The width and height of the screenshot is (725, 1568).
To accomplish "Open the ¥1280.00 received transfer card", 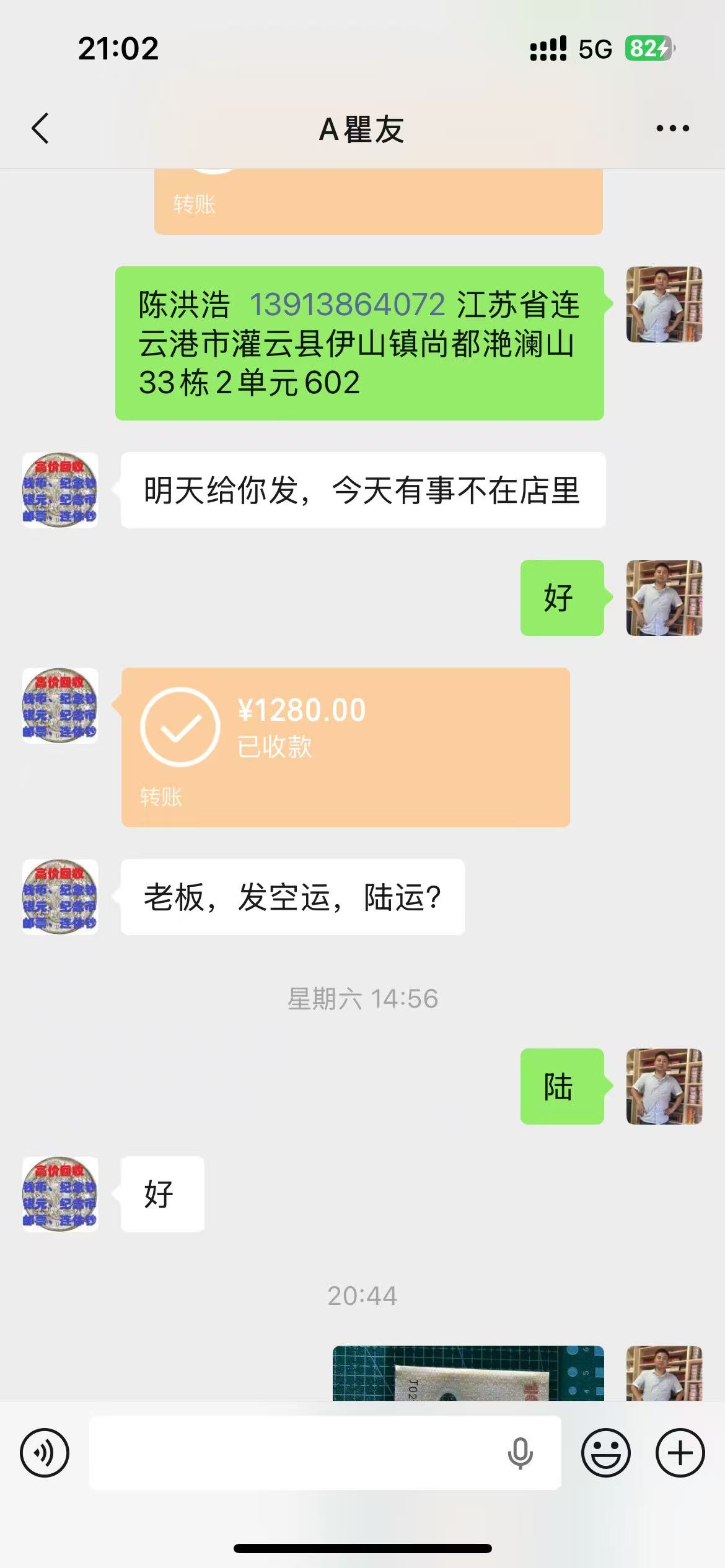I will coord(345,746).
